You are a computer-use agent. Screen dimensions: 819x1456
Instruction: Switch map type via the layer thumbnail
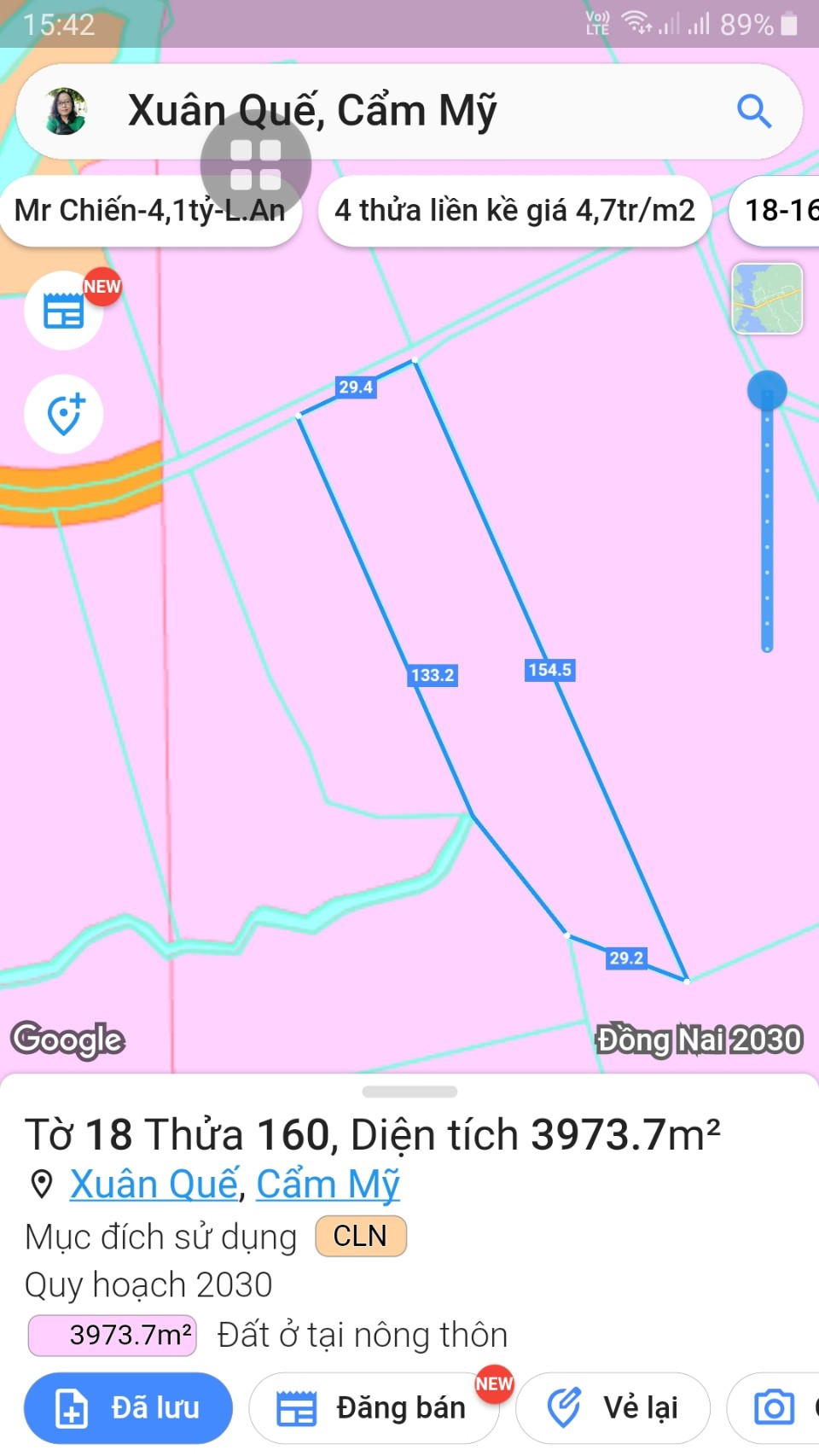(767, 299)
